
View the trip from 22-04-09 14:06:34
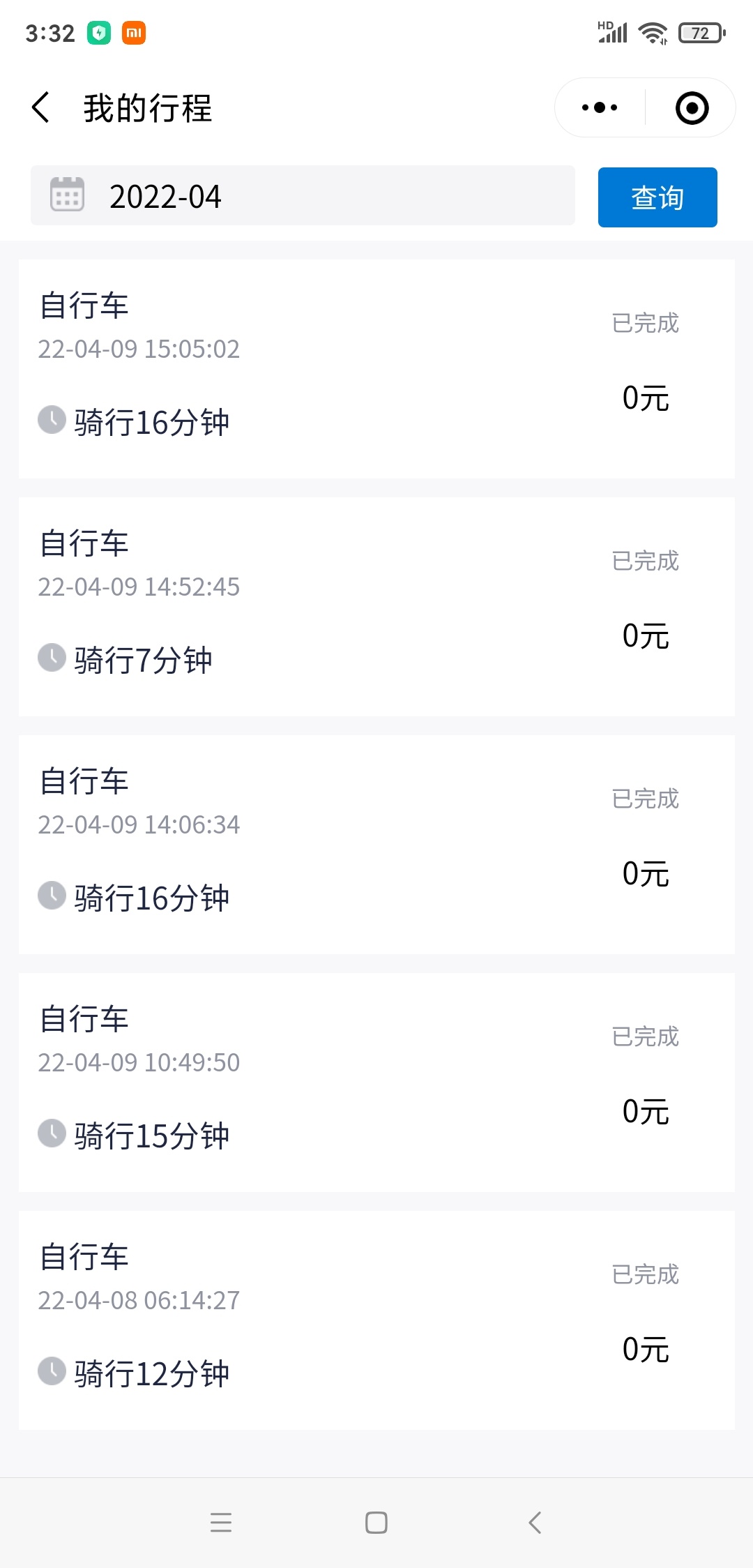click(376, 845)
